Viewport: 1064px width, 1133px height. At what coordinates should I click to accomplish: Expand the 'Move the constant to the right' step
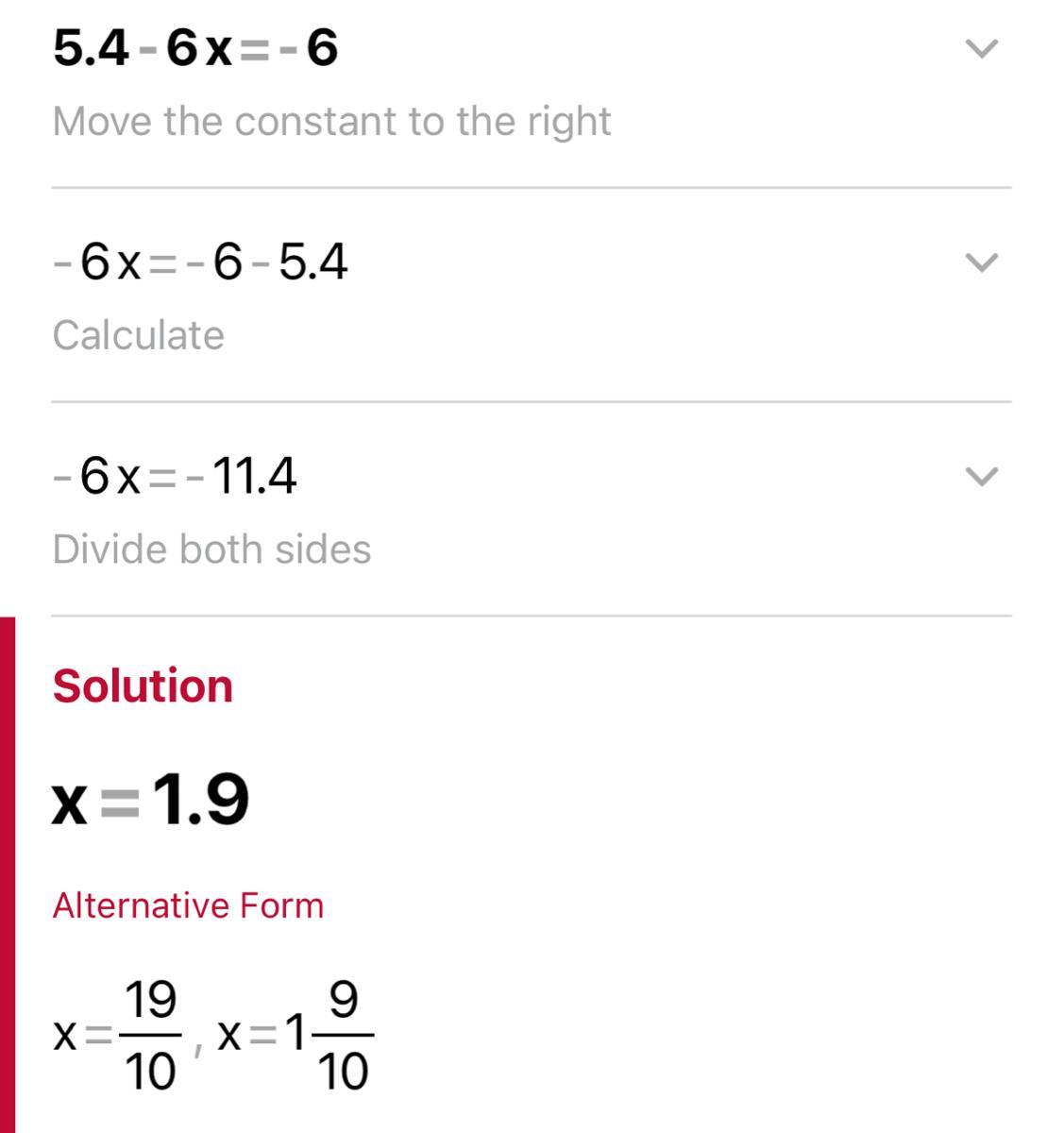pos(982,49)
